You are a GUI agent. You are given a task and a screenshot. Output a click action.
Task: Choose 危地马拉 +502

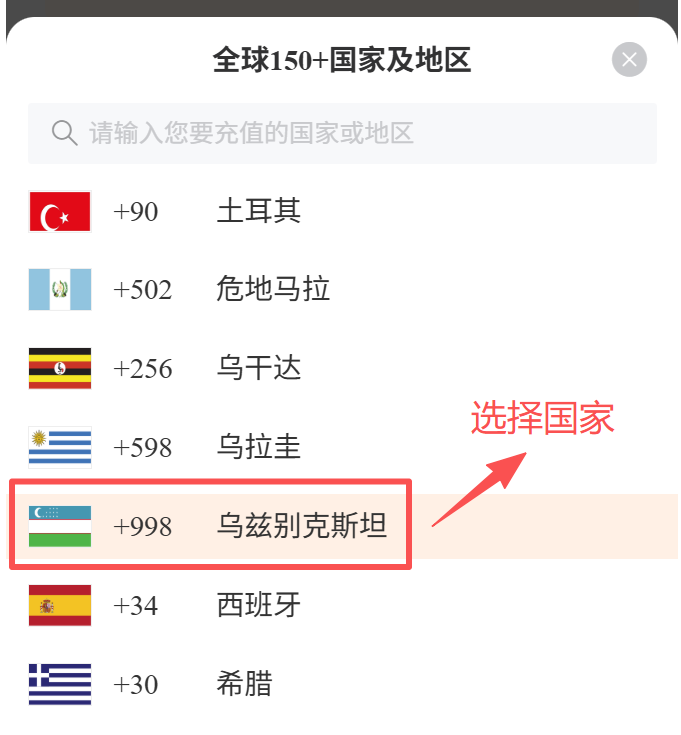tap(272, 290)
